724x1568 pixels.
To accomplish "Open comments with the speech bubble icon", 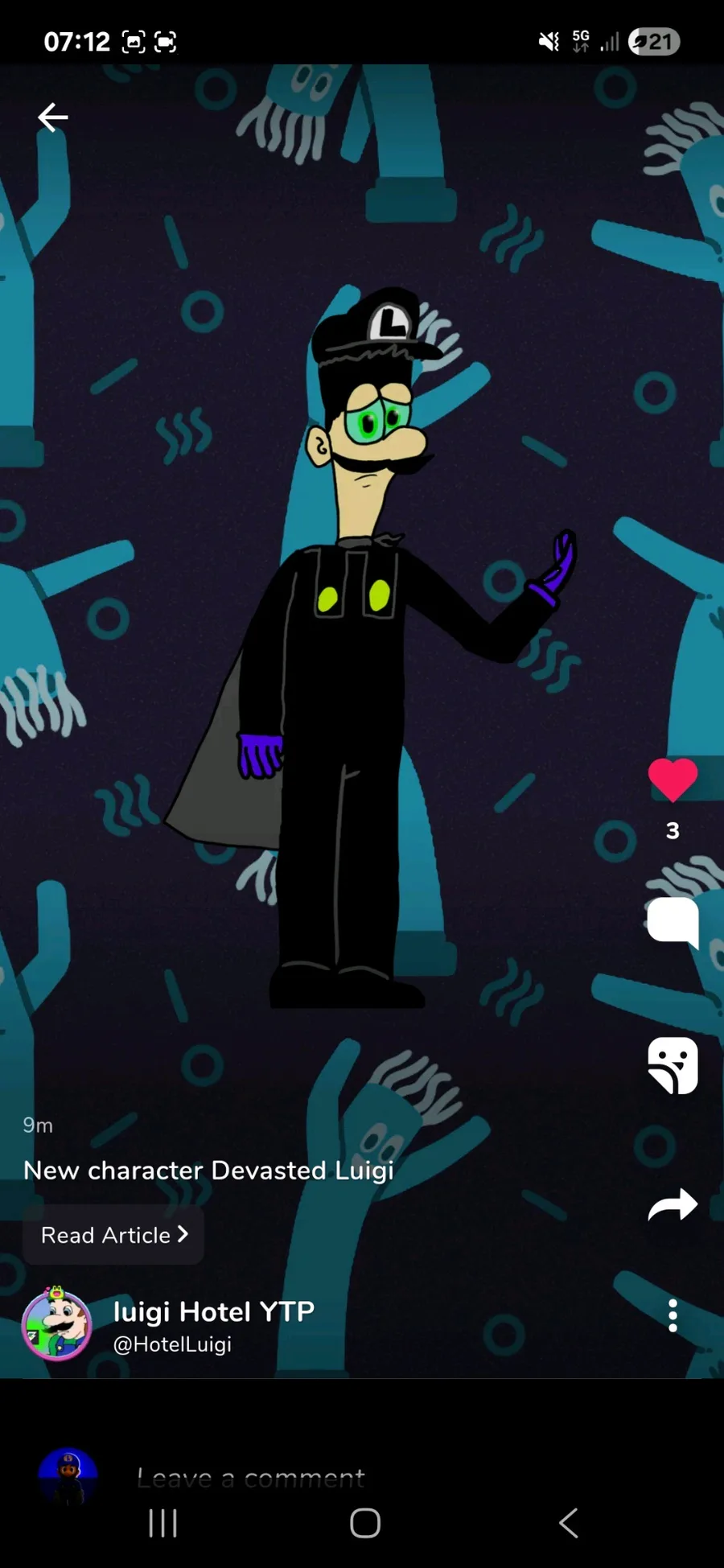I will (673, 921).
